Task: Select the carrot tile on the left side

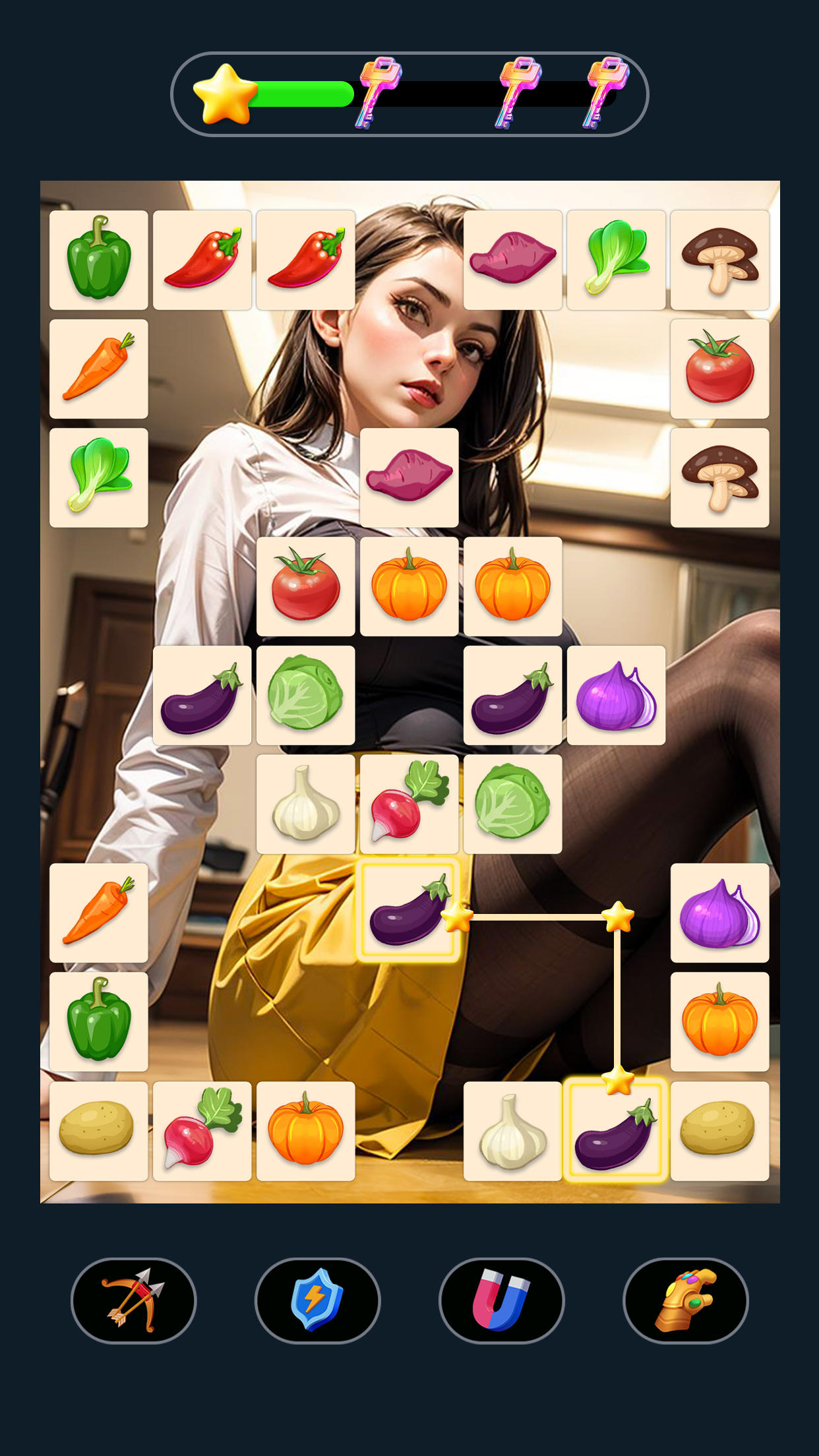Action: point(98,369)
